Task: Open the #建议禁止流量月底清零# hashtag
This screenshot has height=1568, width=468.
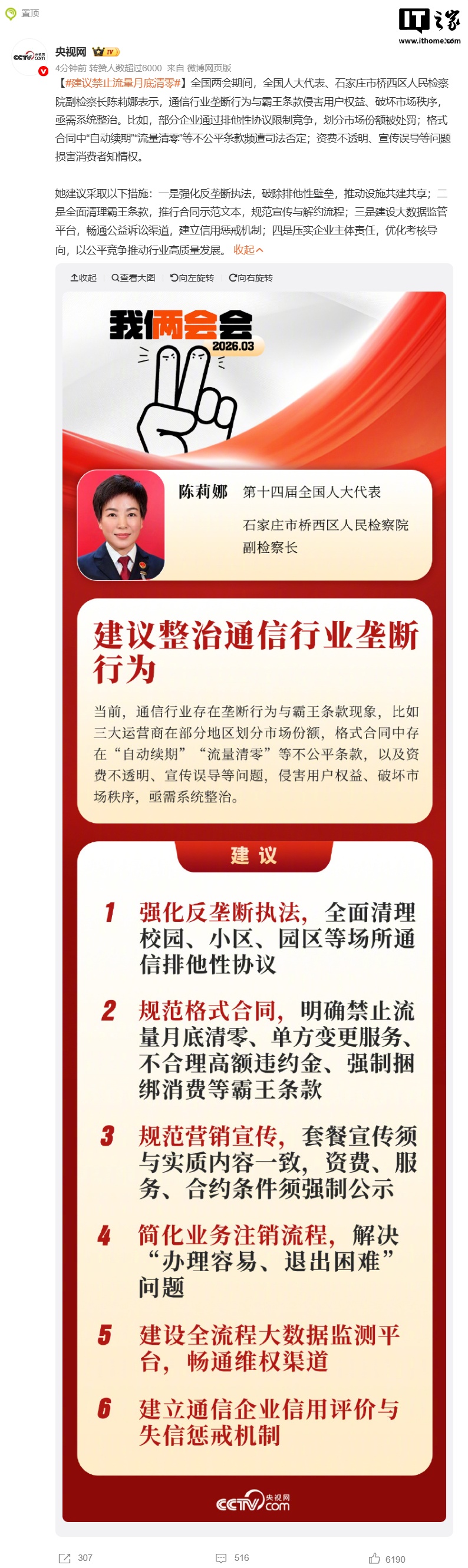Action: tap(123, 83)
